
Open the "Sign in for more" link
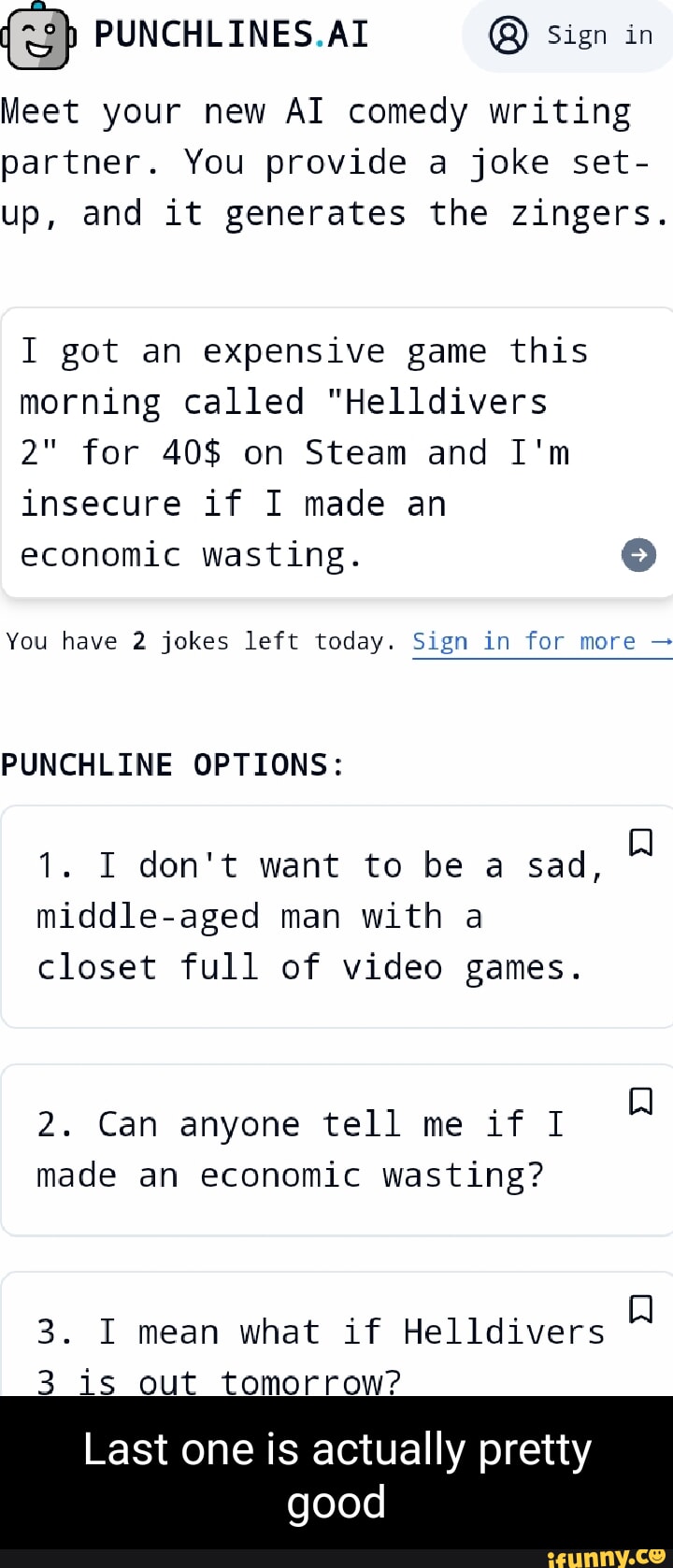pos(541,642)
